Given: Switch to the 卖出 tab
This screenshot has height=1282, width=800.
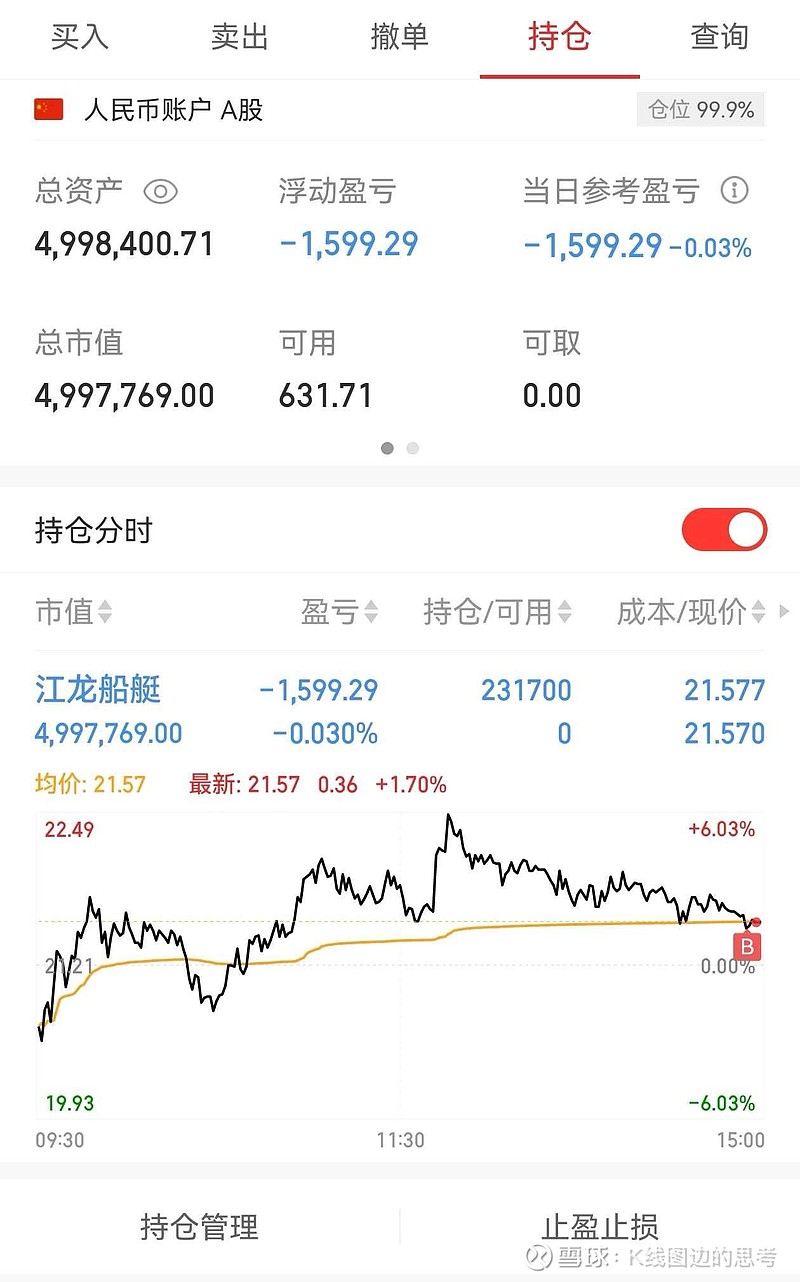Looking at the screenshot, I should pyautogui.click(x=240, y=37).
